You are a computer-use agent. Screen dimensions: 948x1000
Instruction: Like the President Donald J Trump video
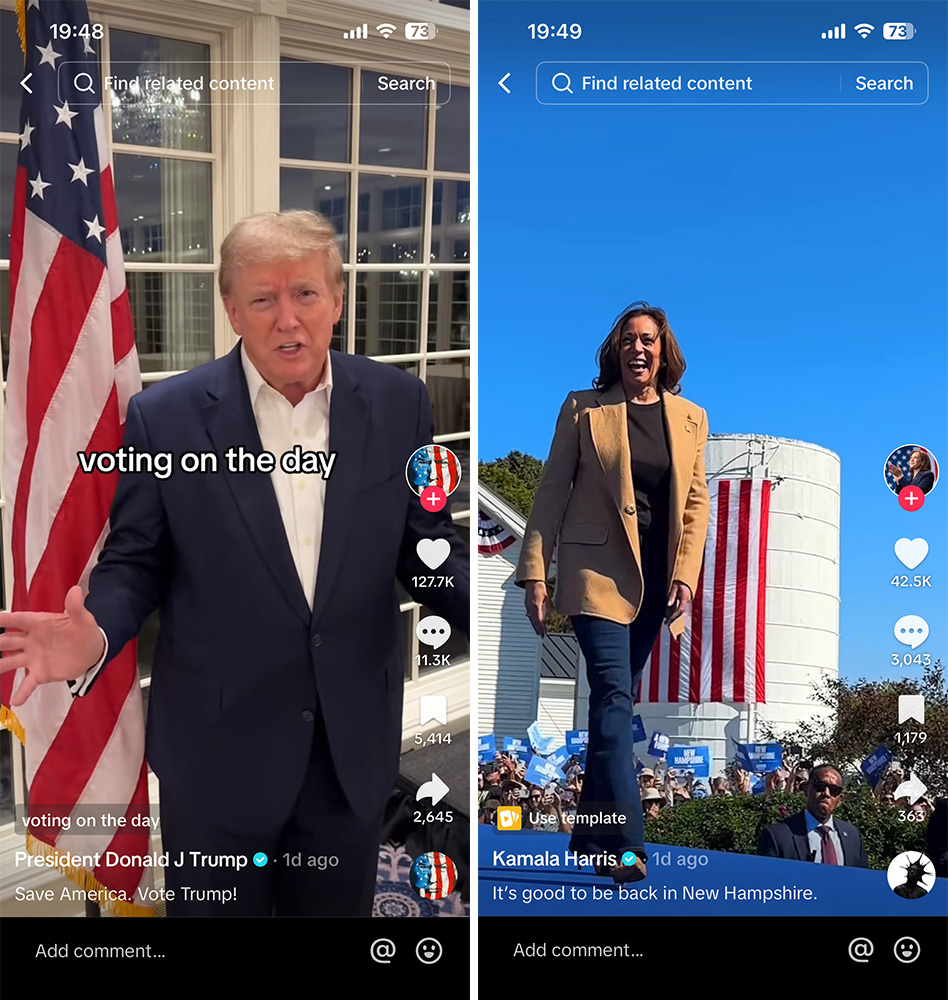(433, 554)
